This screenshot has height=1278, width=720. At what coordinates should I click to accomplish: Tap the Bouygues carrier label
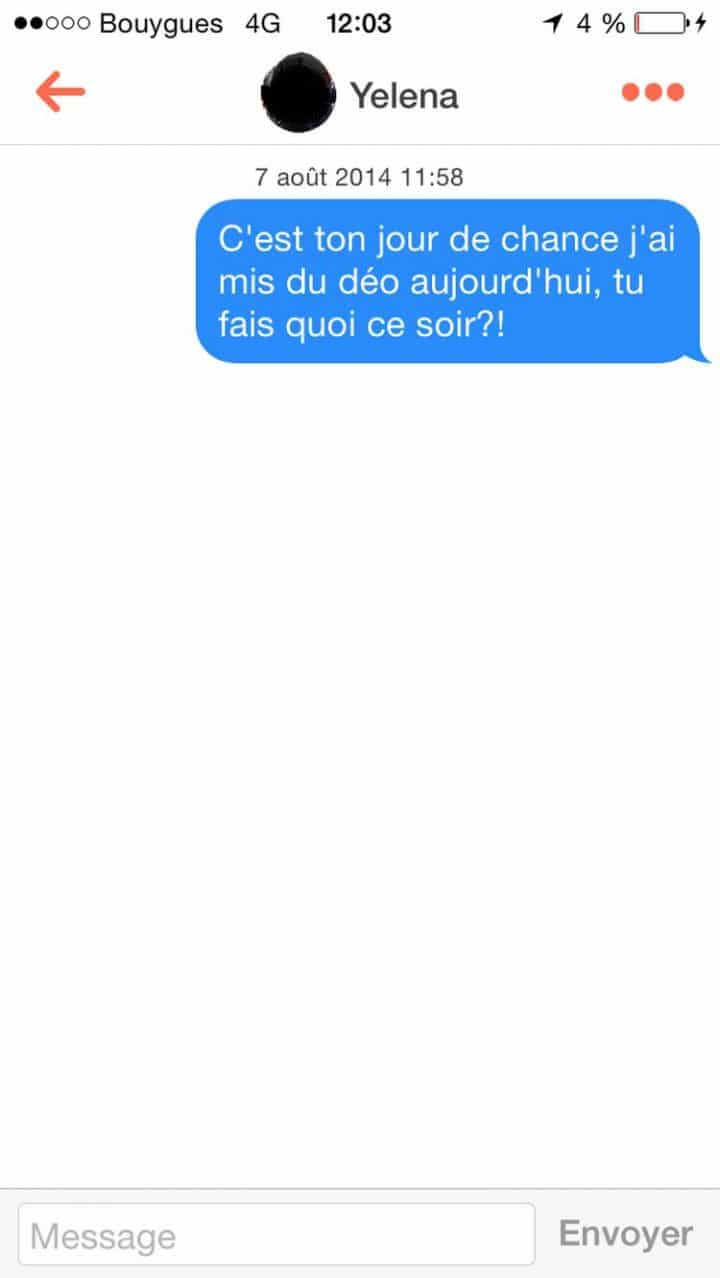point(160,23)
